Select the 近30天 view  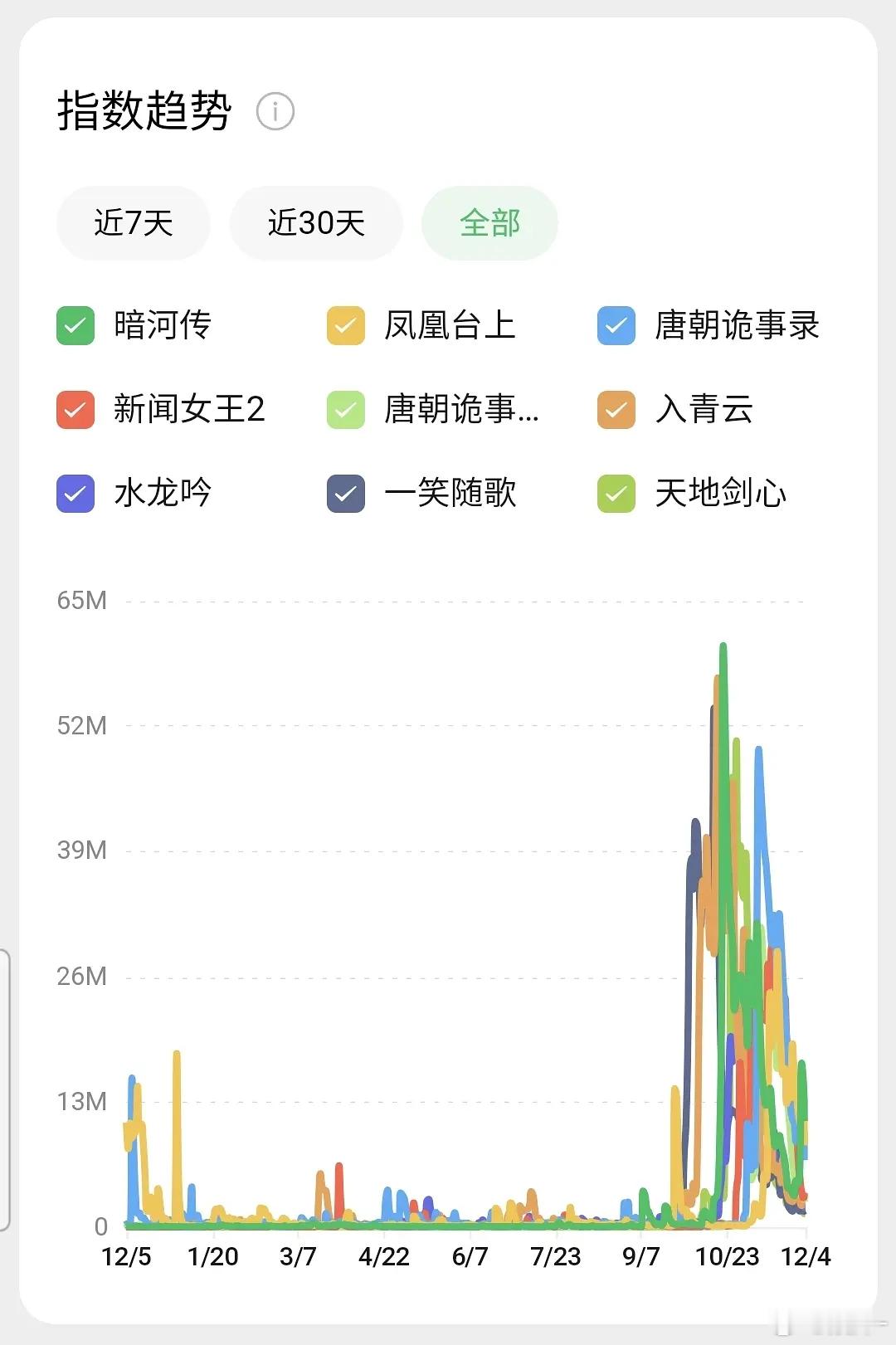pyautogui.click(x=315, y=222)
